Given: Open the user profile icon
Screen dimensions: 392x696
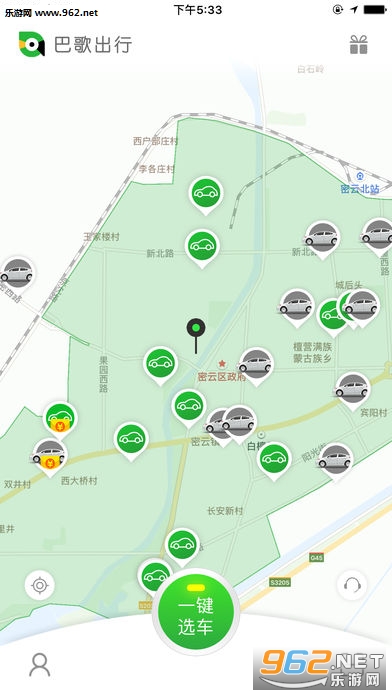Looking at the screenshot, I should click(40, 664).
